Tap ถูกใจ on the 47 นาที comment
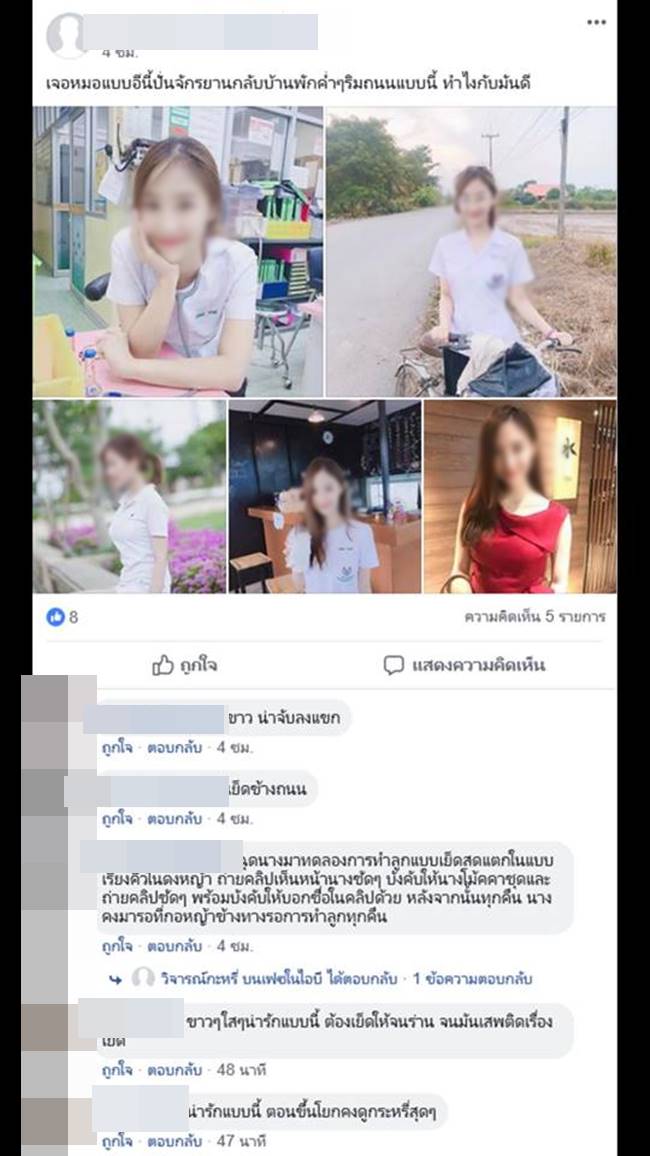The image size is (650, 1156). pyautogui.click(x=116, y=1140)
